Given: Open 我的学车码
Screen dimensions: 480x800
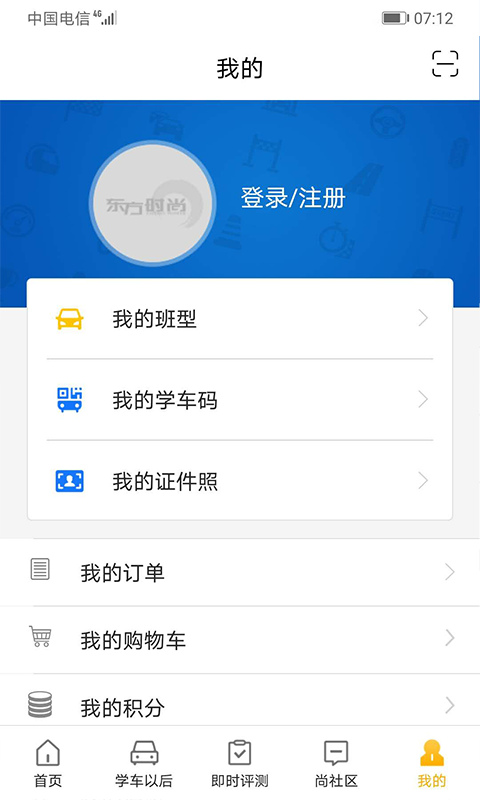Looking at the screenshot, I should (240, 399).
